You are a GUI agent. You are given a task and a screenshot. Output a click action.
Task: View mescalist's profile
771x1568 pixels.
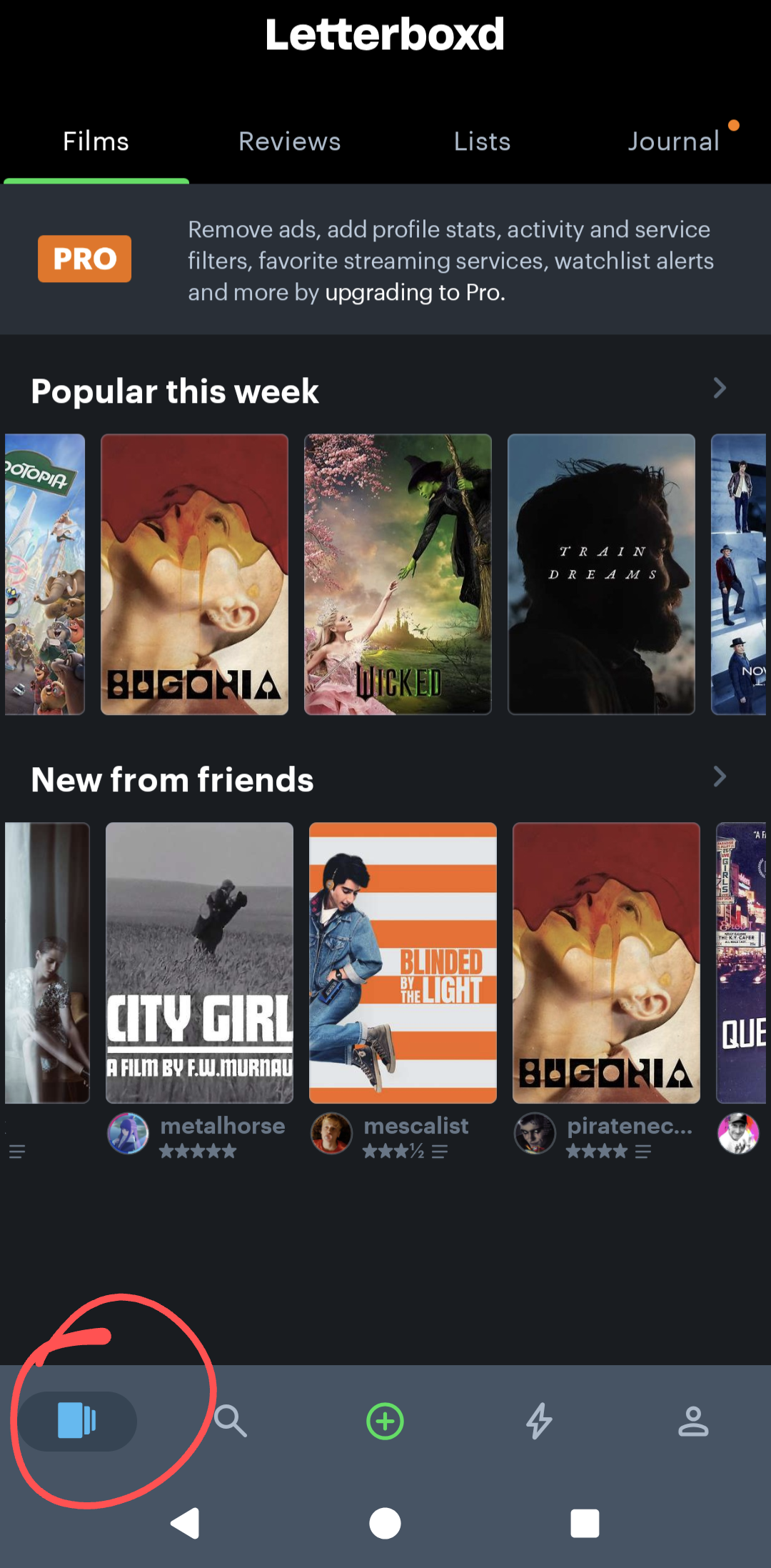[x=415, y=1127]
